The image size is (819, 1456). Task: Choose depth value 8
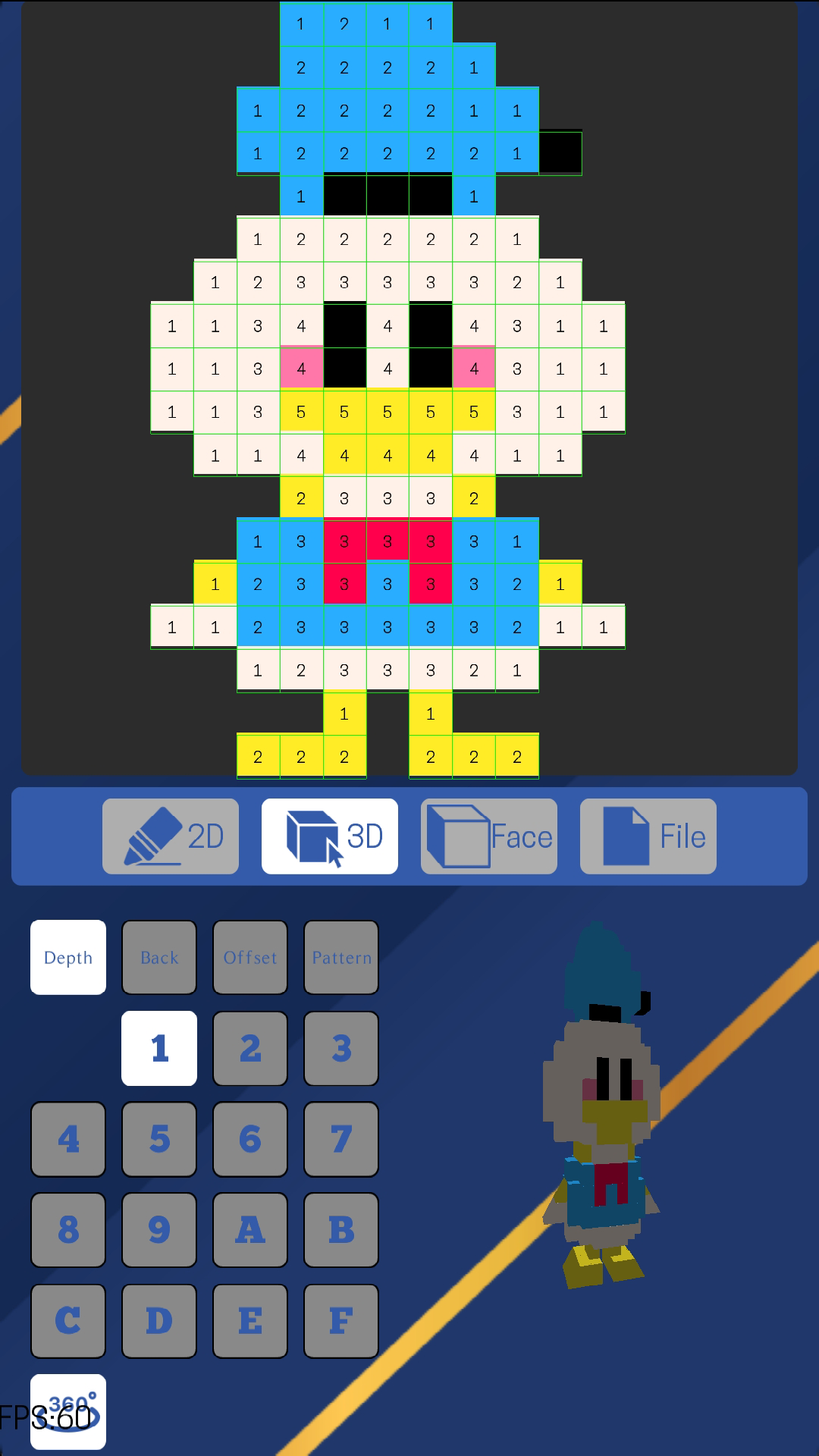pos(68,1230)
